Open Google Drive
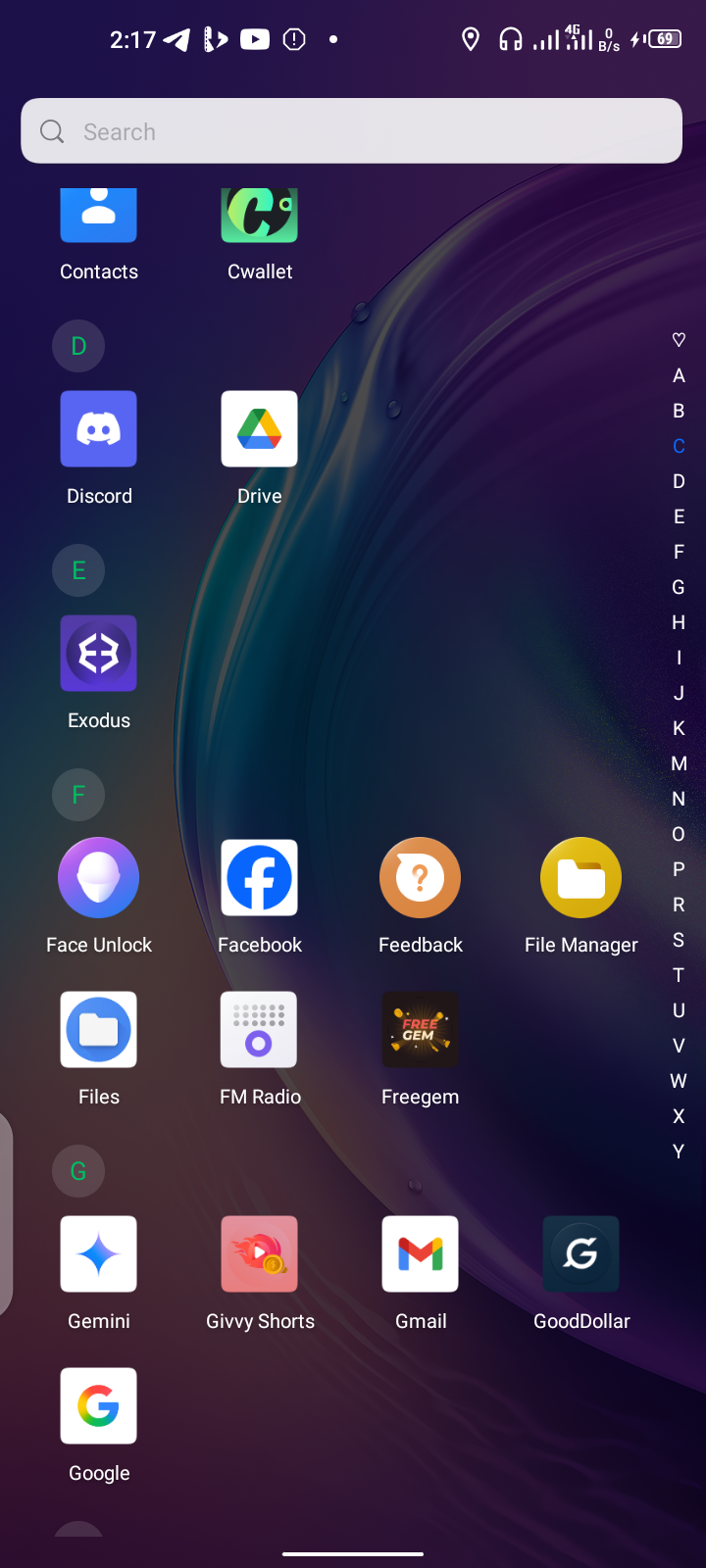706x1568 pixels. [x=260, y=429]
